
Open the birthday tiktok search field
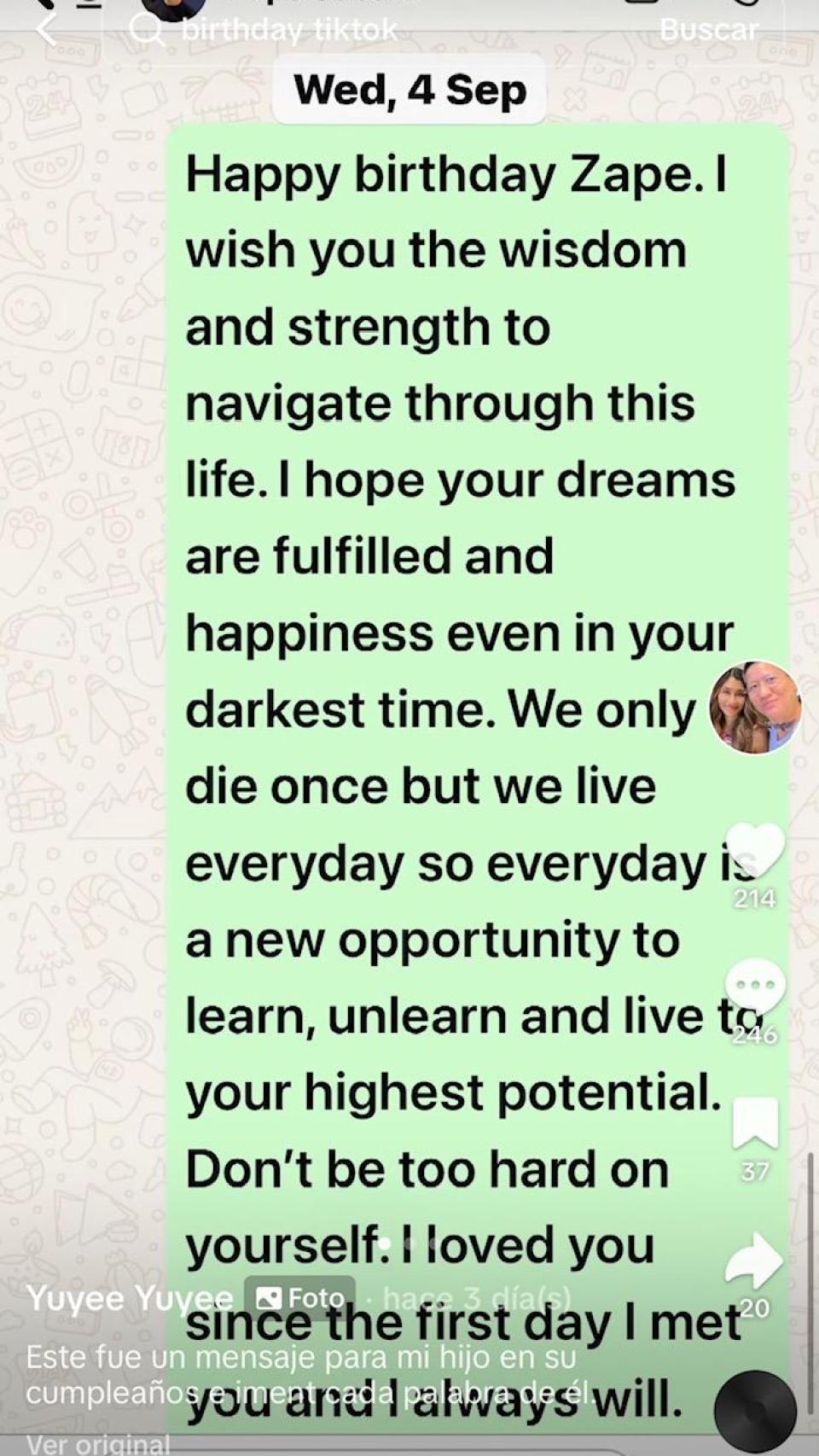pyautogui.click(x=290, y=30)
